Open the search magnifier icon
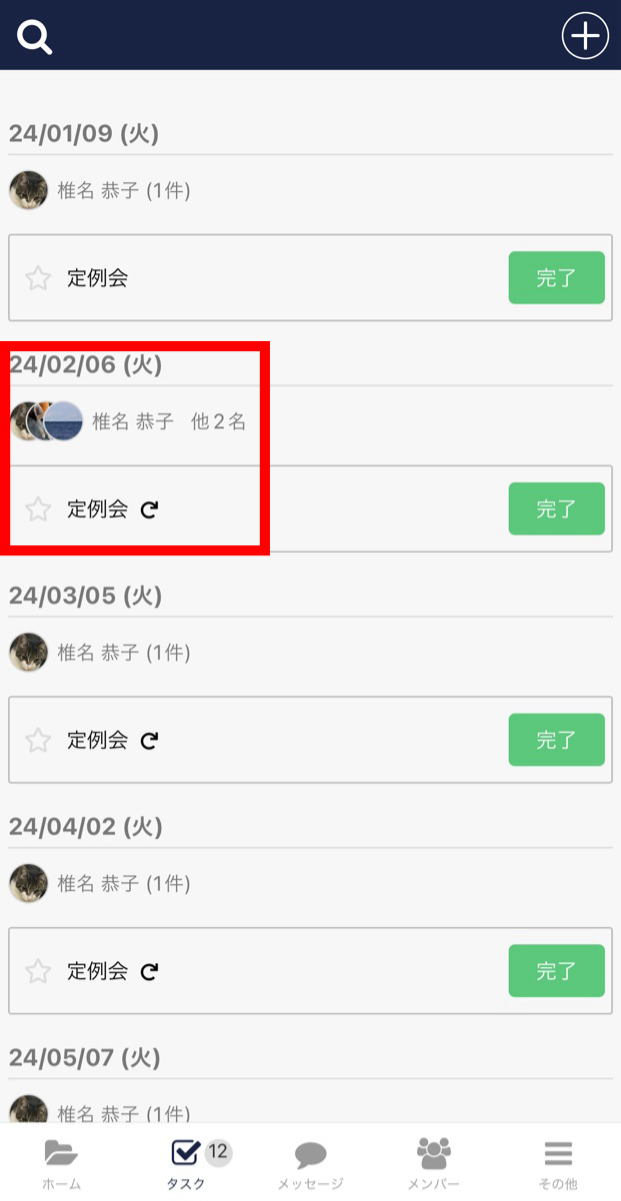621x1201 pixels. pyautogui.click(x=34, y=37)
